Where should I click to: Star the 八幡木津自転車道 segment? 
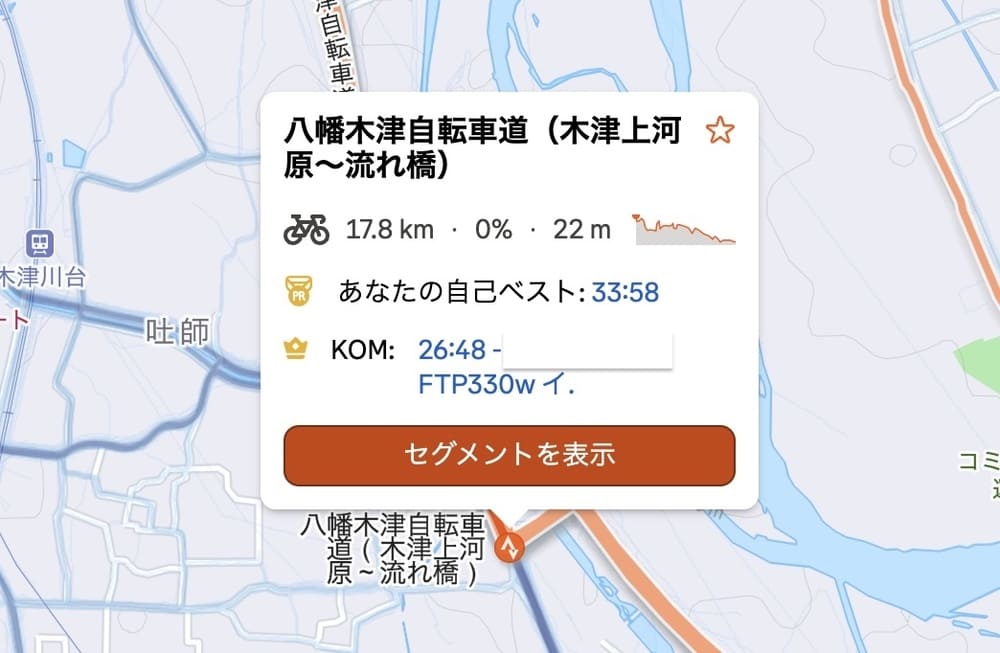(x=720, y=131)
